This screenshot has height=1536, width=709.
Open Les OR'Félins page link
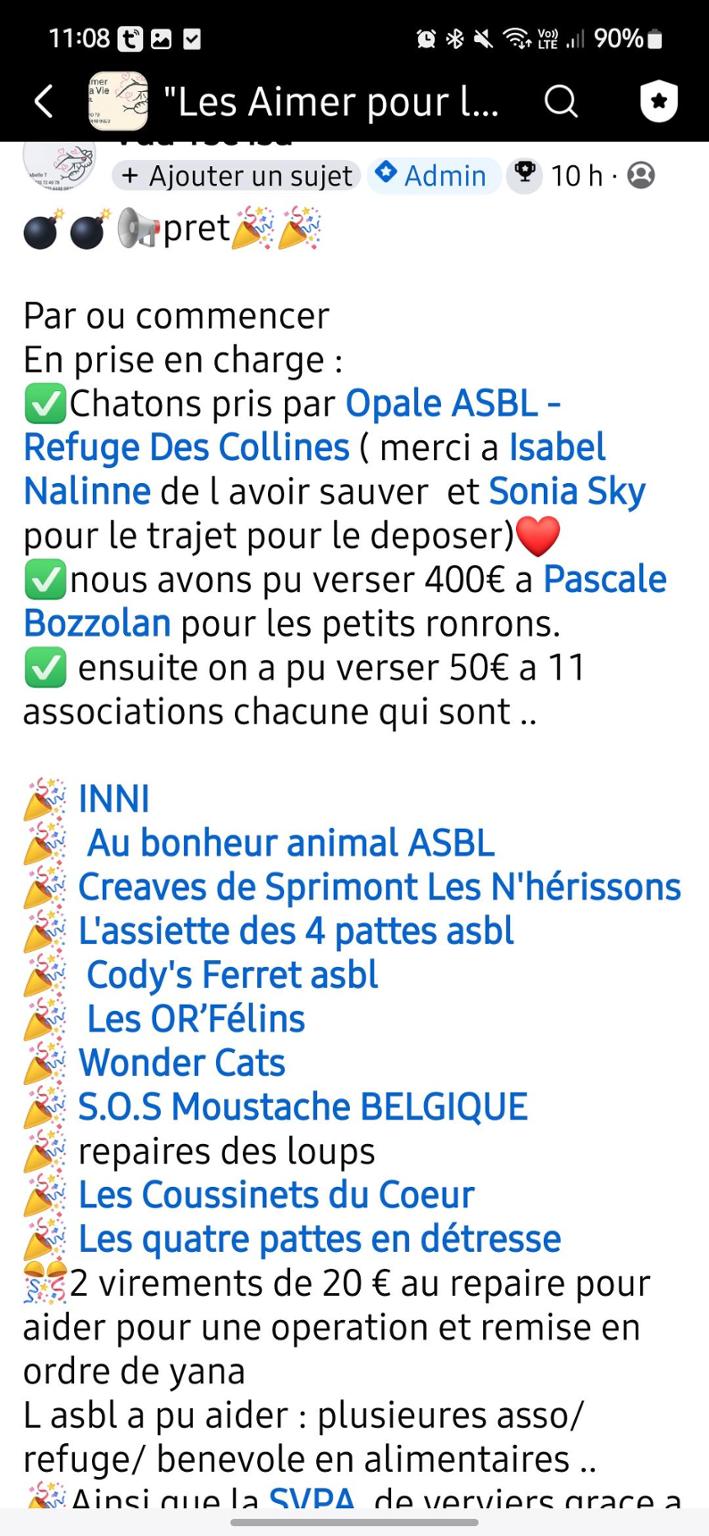[x=196, y=1019]
